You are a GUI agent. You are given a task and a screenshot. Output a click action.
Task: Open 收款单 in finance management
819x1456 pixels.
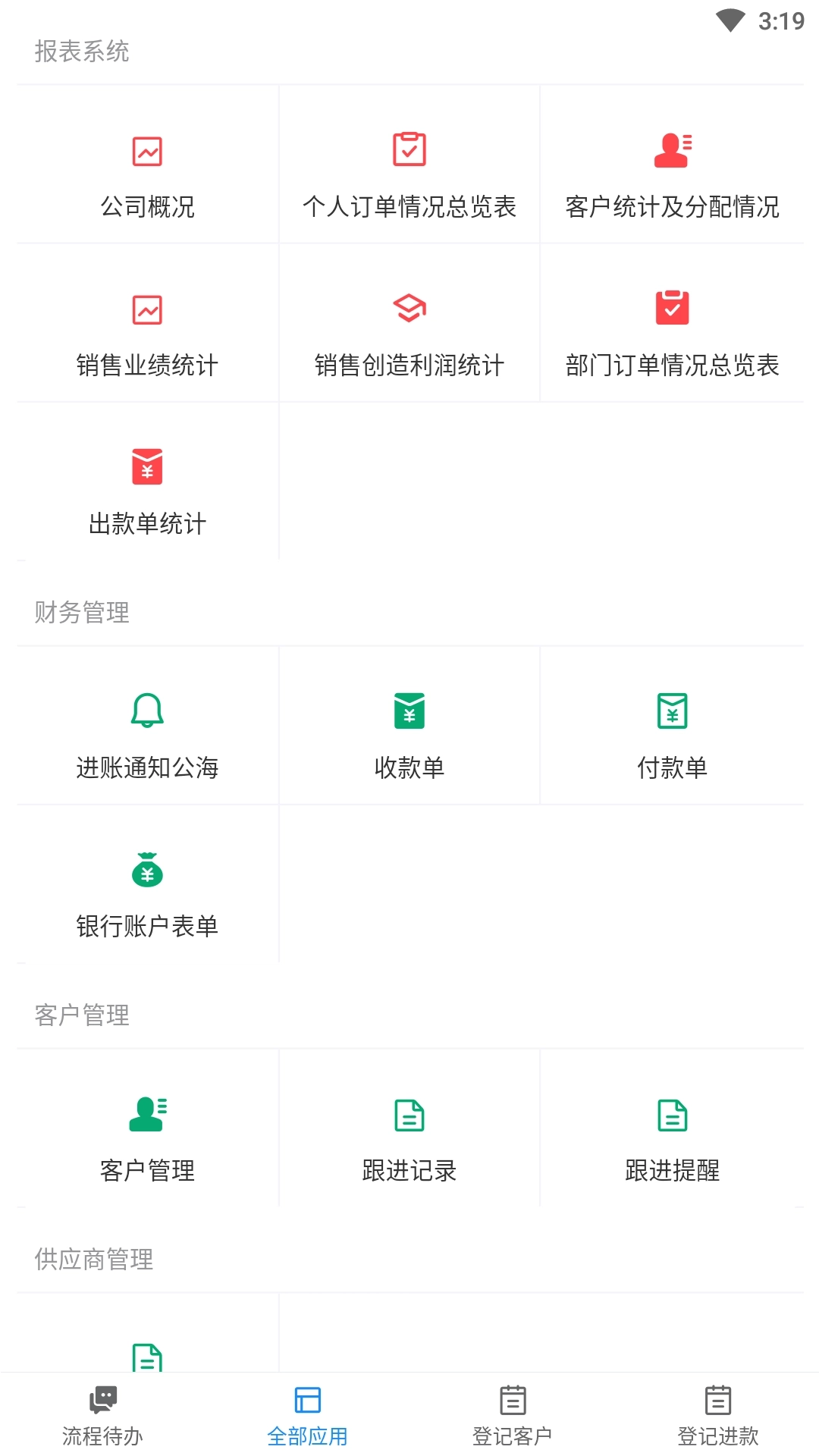[x=409, y=736]
